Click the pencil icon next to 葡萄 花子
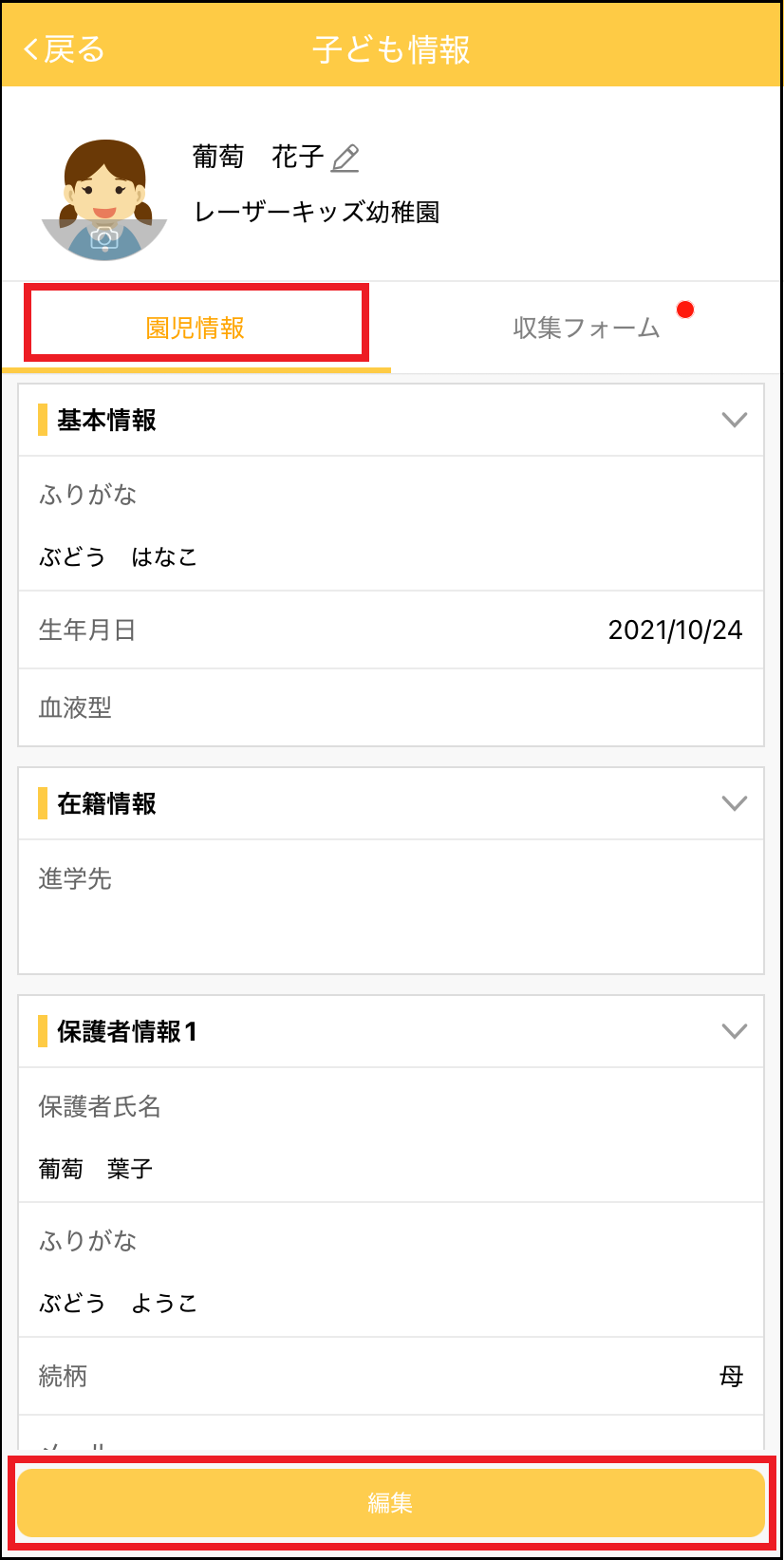This screenshot has height=1560, width=784. (345, 158)
